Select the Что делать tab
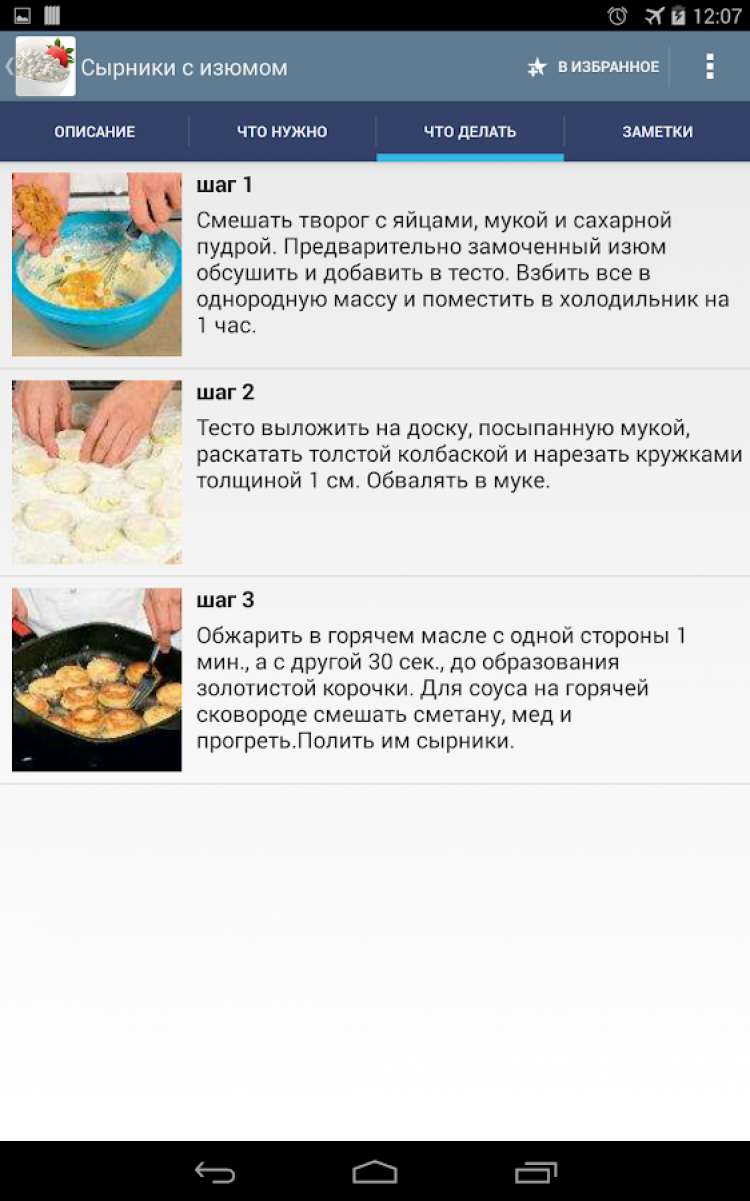Screen dimensions: 750x1201 [x=470, y=131]
